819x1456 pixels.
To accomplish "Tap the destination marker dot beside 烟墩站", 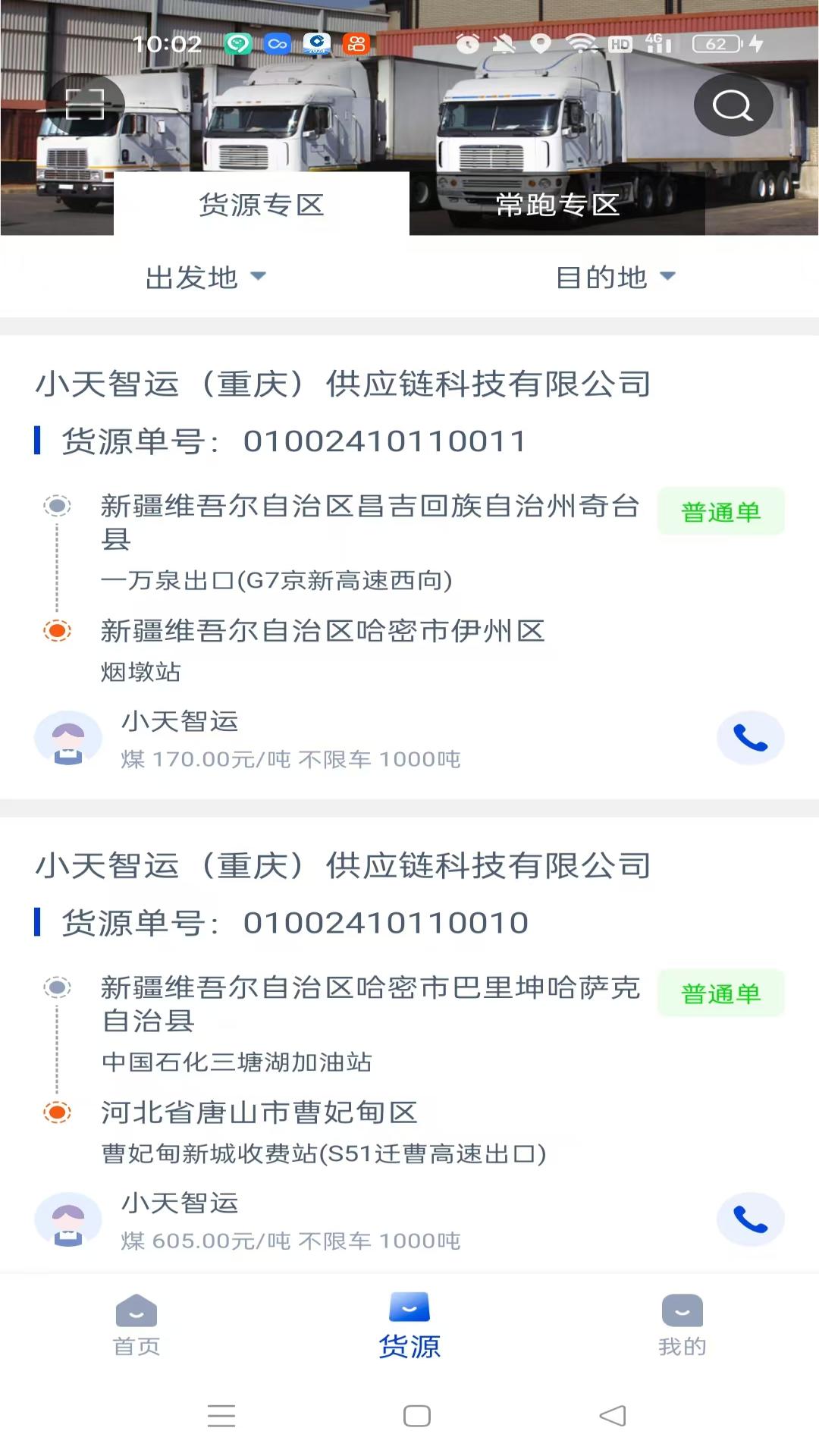I will [57, 631].
